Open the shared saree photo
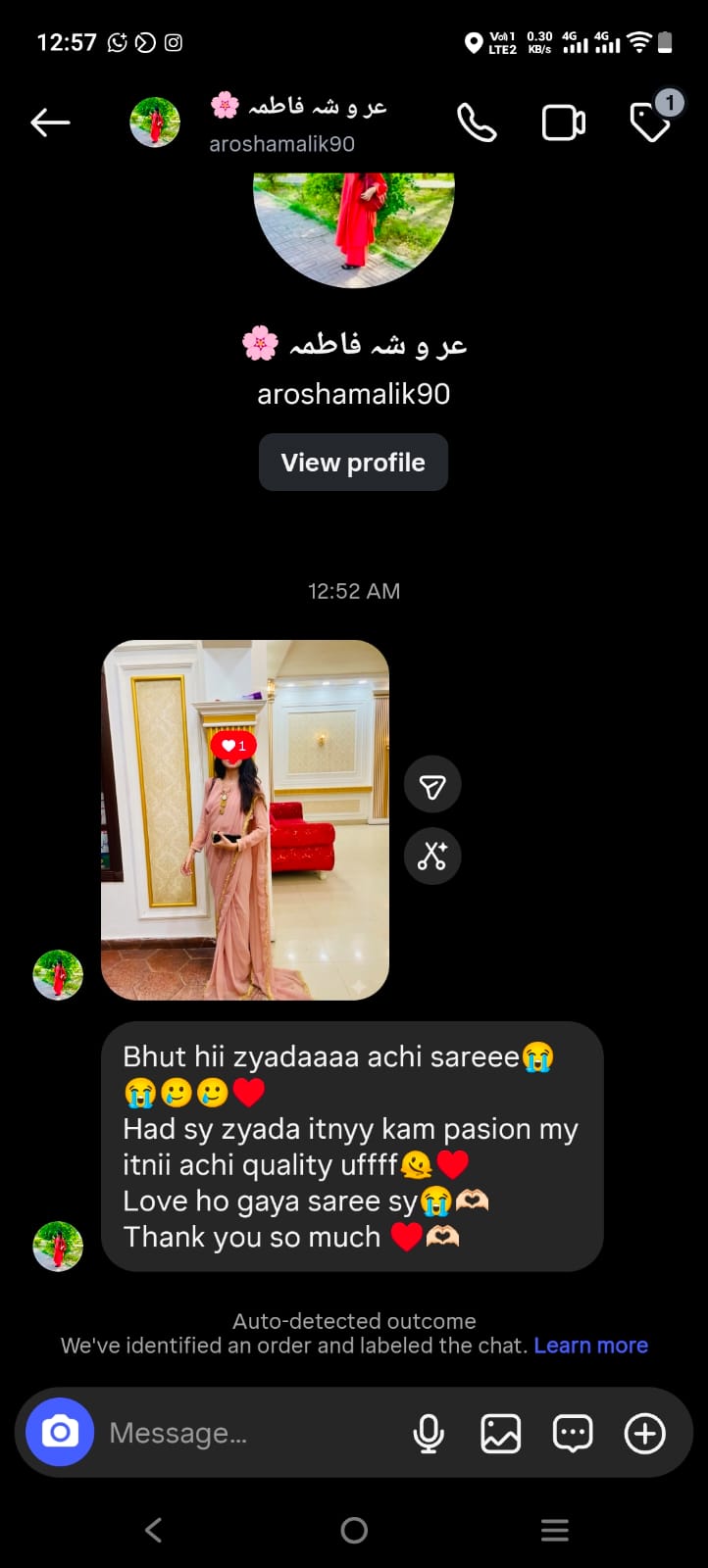 [x=245, y=820]
